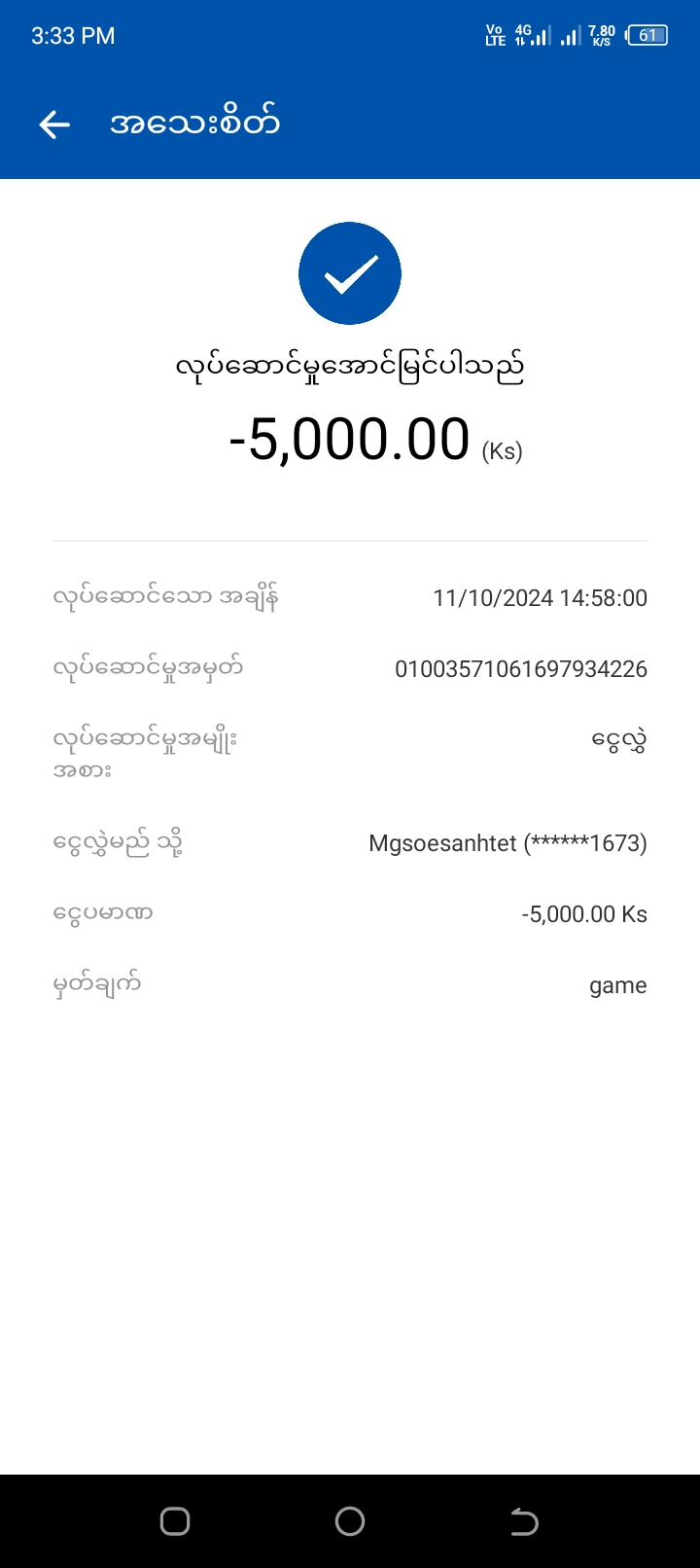
Task: Tap the system back button
Action: pyautogui.click(x=524, y=1521)
